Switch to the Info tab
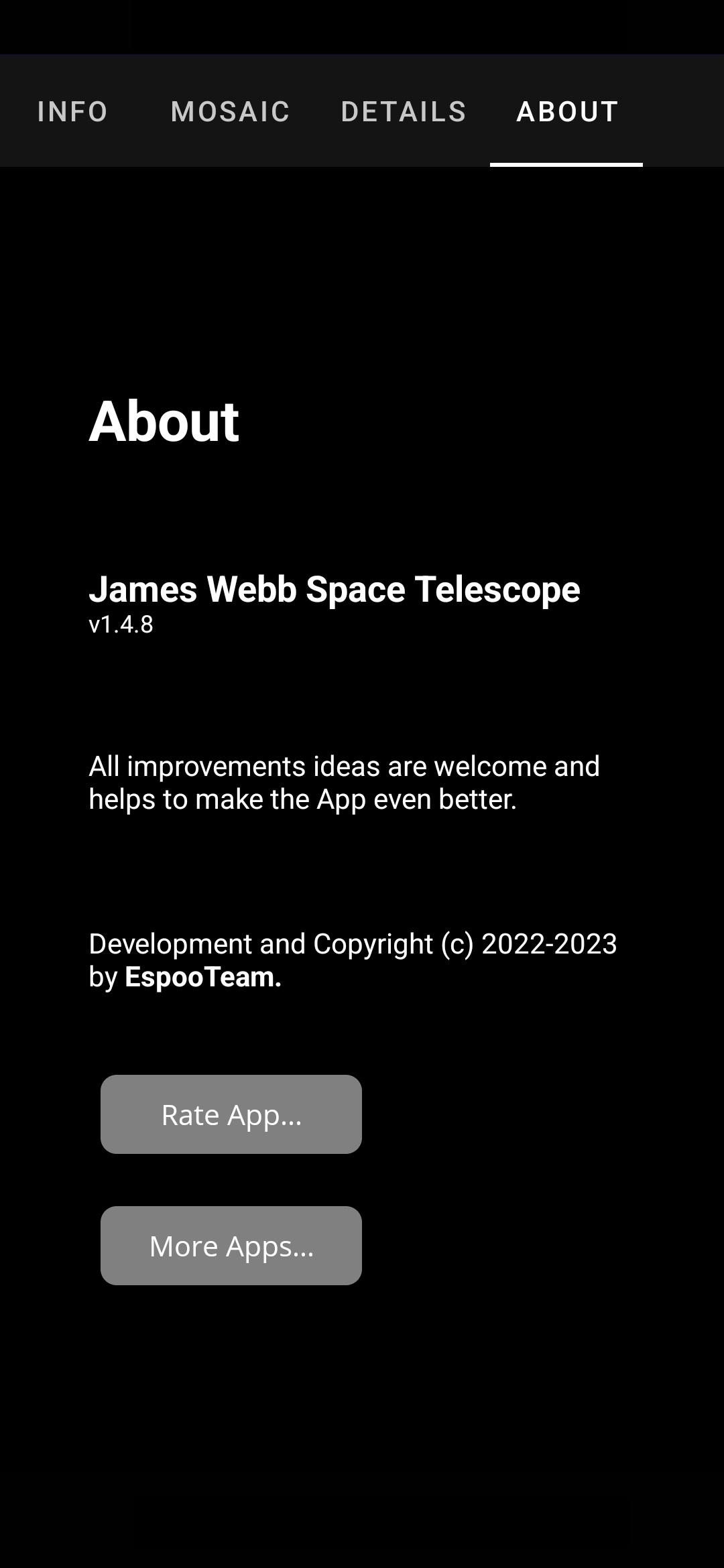This screenshot has height=1568, width=724. (72, 111)
